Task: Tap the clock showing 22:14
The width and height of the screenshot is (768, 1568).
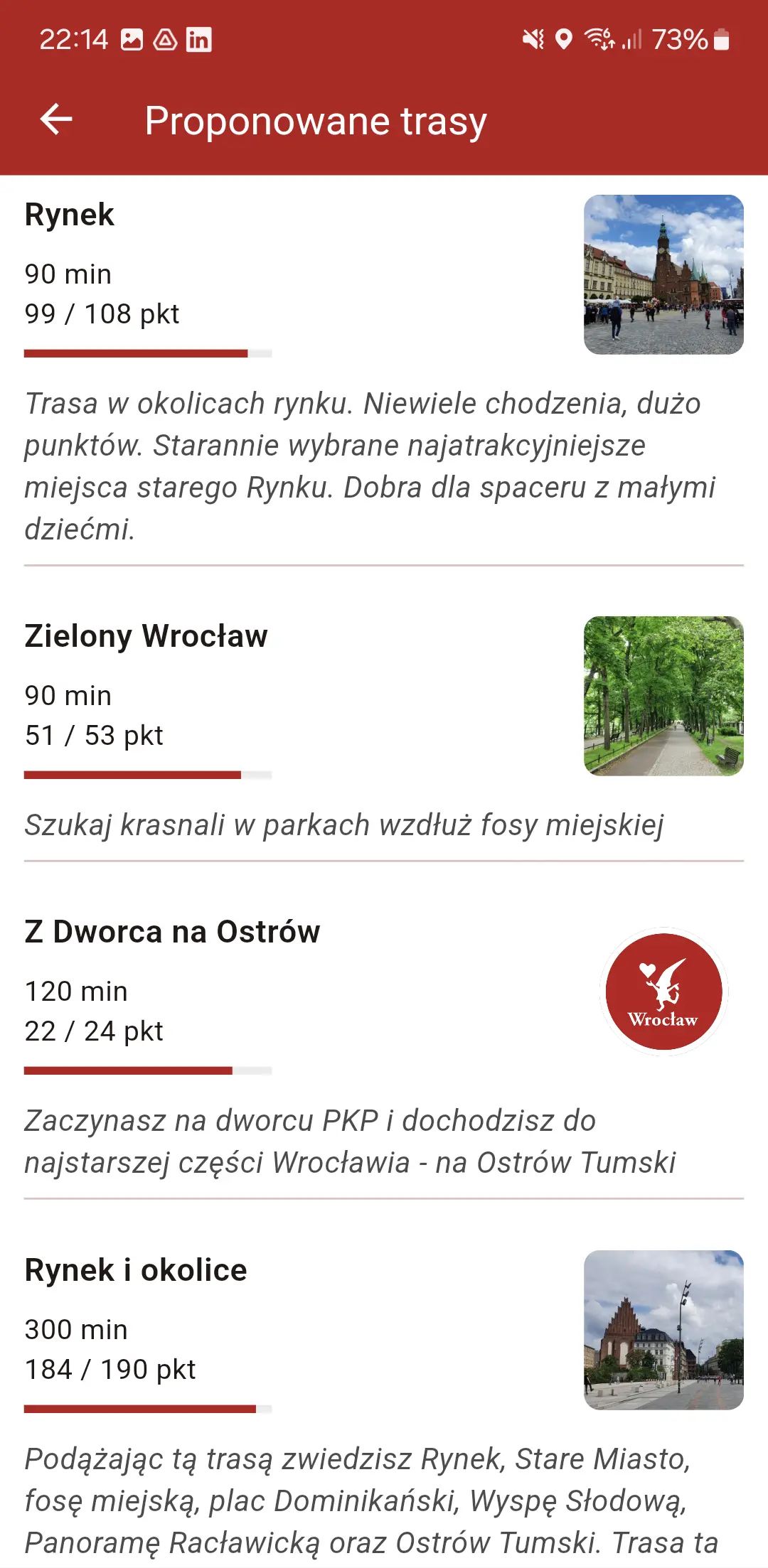Action: coord(73,39)
